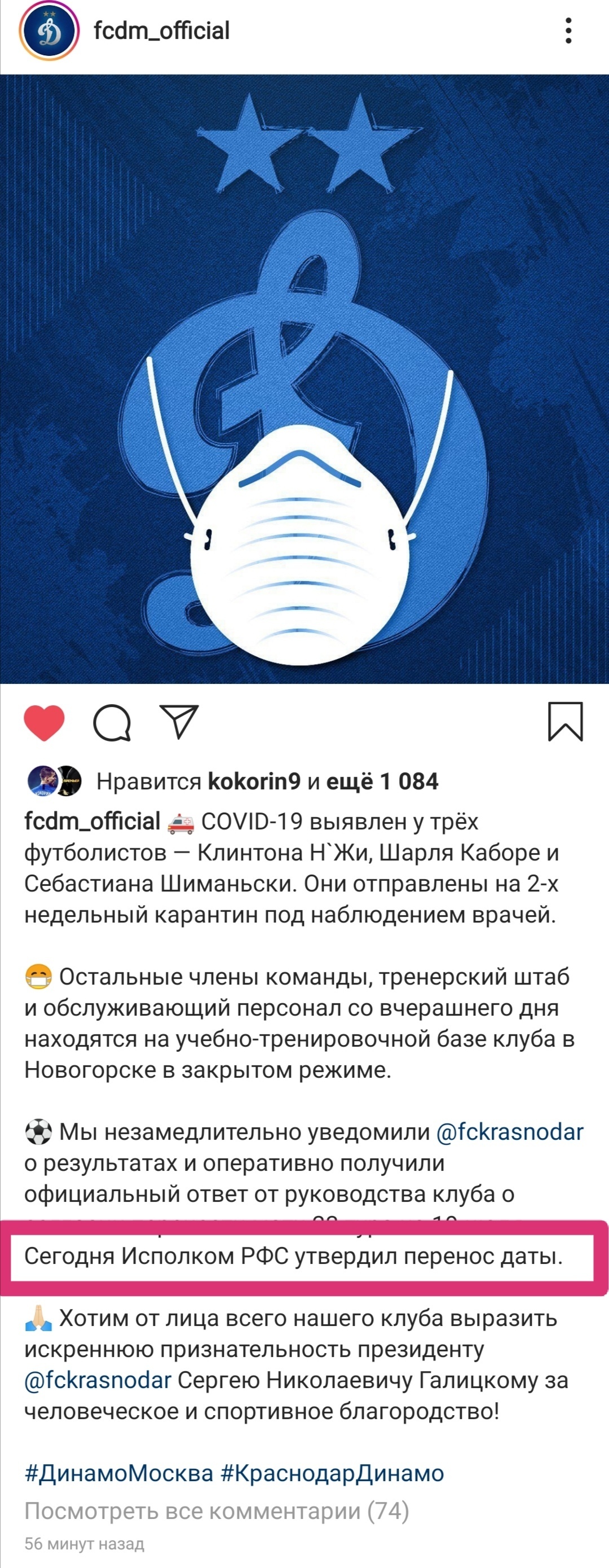The image size is (609, 1568).
Task: View all 74 comments
Action: (216, 1511)
